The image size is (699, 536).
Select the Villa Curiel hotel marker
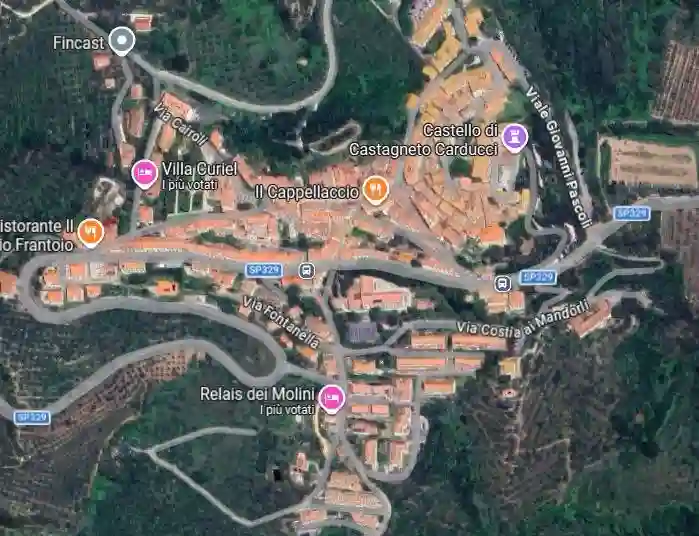[x=144, y=173]
